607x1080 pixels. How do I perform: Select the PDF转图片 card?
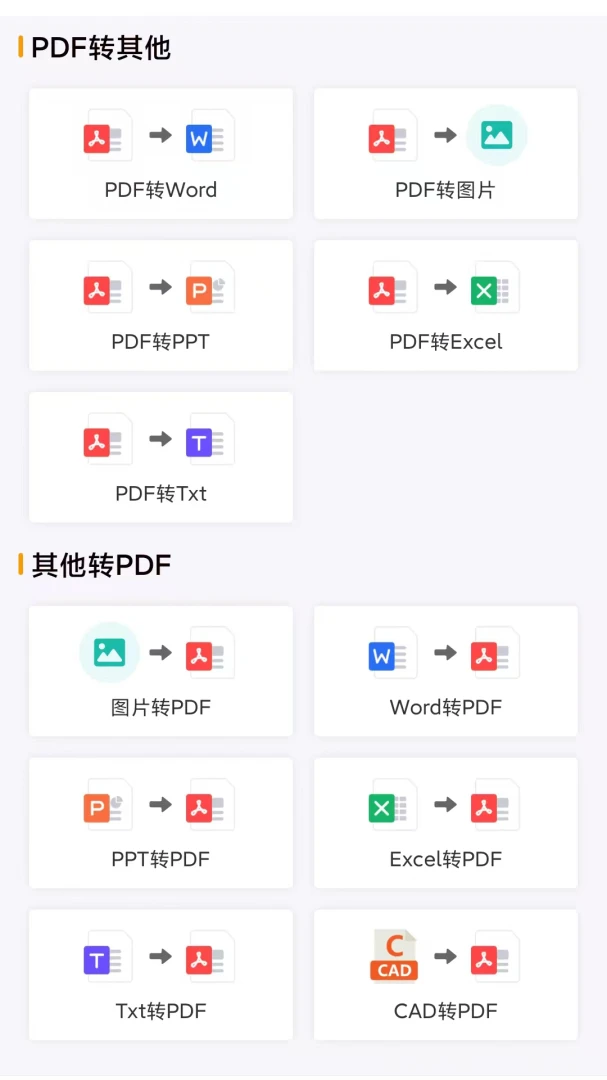click(x=445, y=154)
